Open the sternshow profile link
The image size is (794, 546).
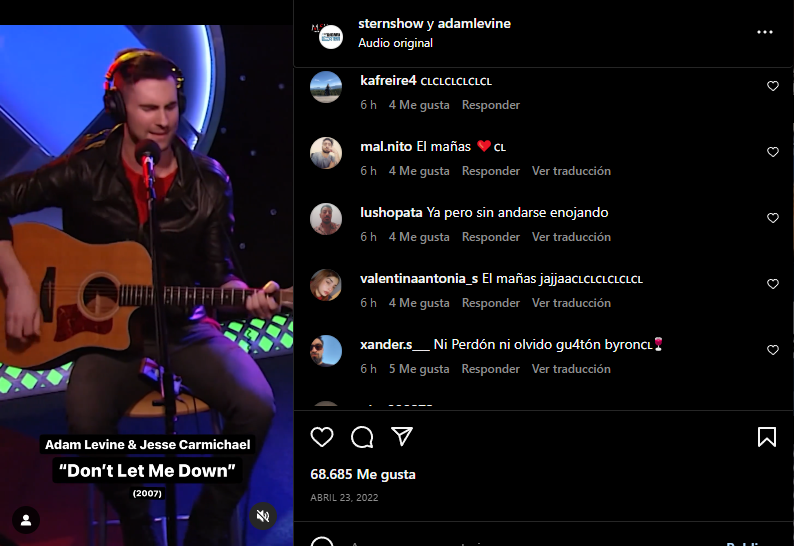pyautogui.click(x=392, y=23)
